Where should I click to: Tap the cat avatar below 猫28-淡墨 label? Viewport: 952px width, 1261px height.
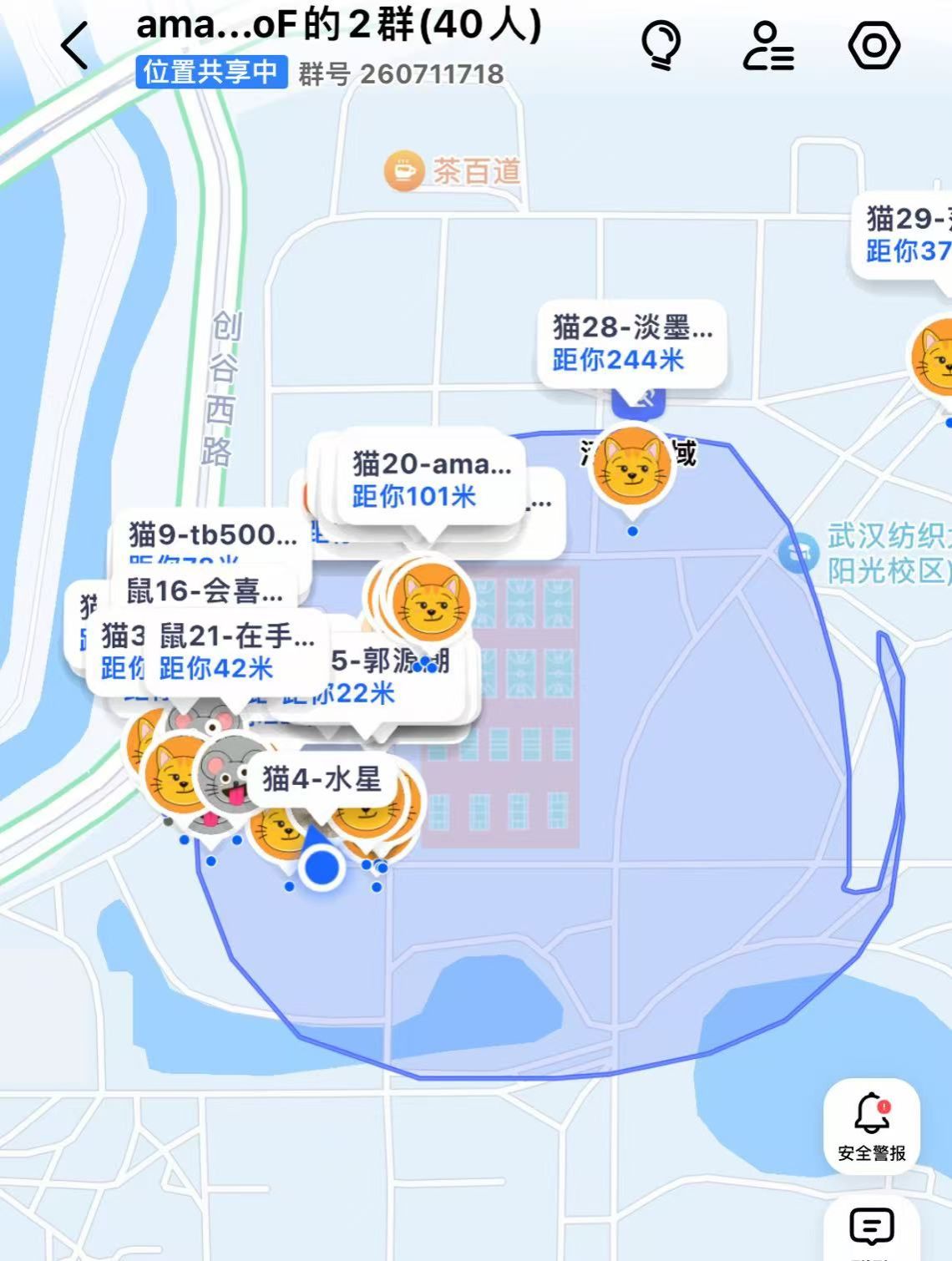(x=632, y=465)
